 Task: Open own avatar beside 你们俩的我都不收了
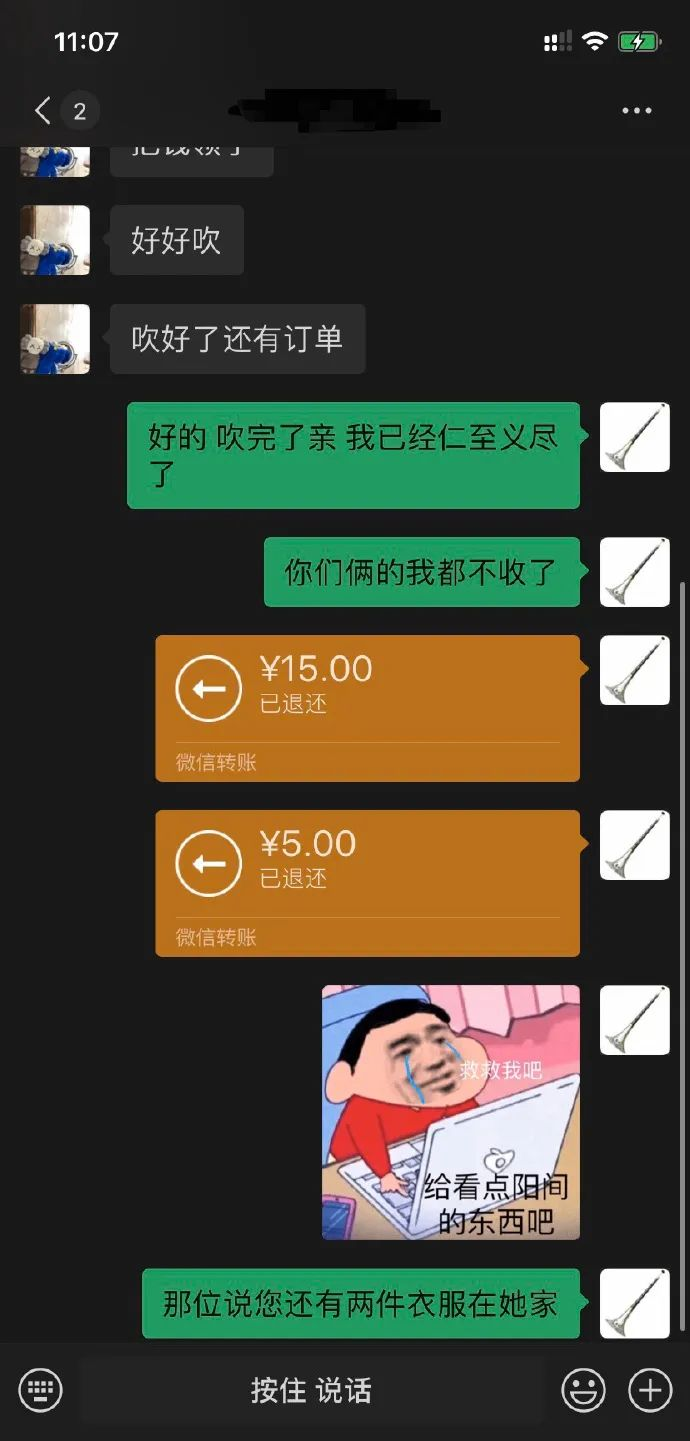click(x=634, y=572)
